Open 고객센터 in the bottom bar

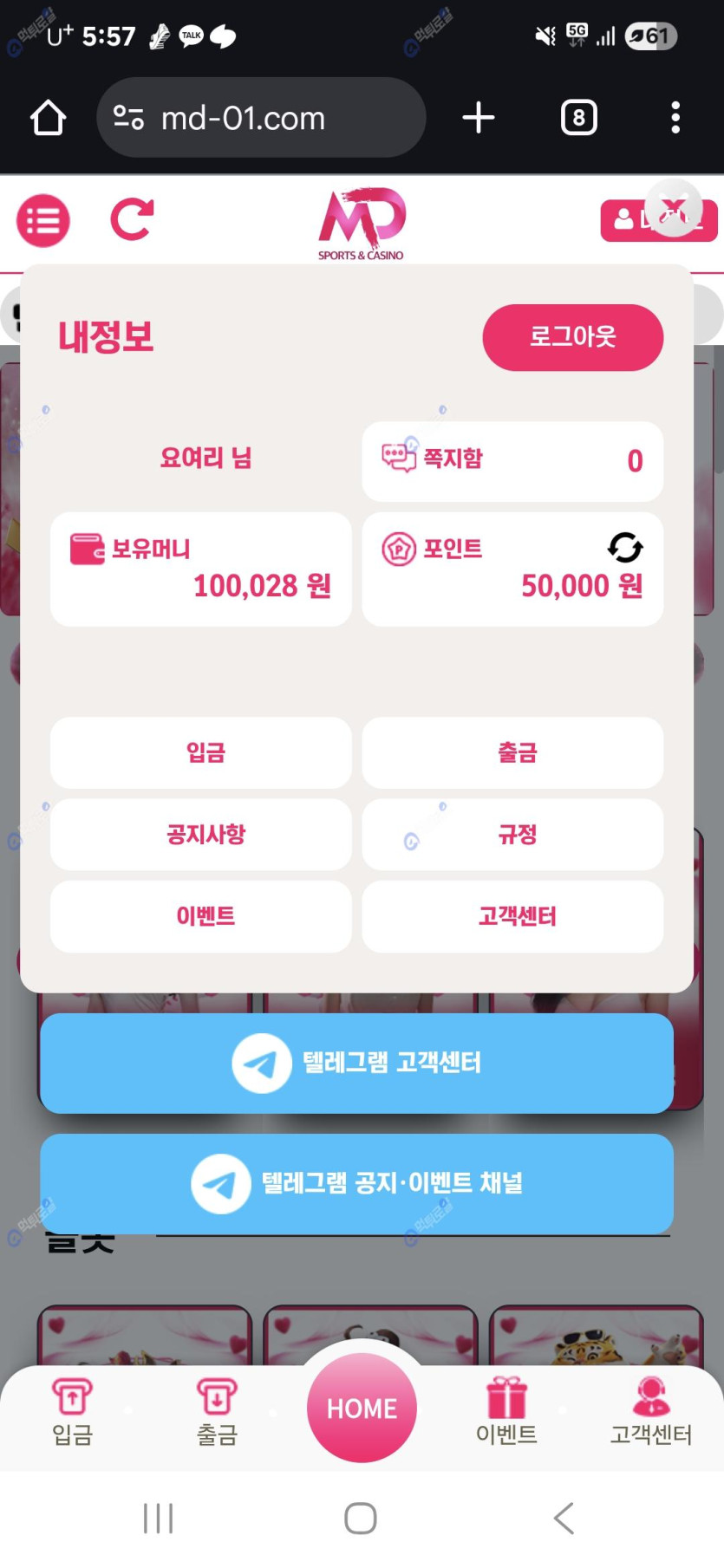click(x=651, y=1411)
